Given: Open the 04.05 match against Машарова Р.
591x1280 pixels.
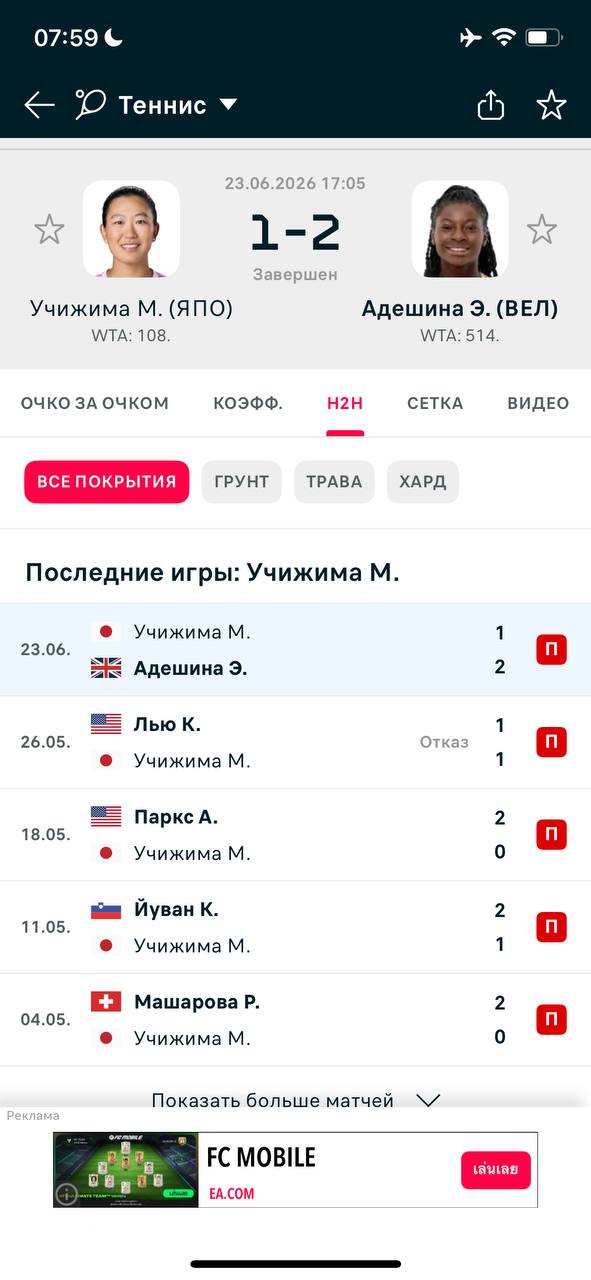Looking at the screenshot, I should (x=295, y=1020).
